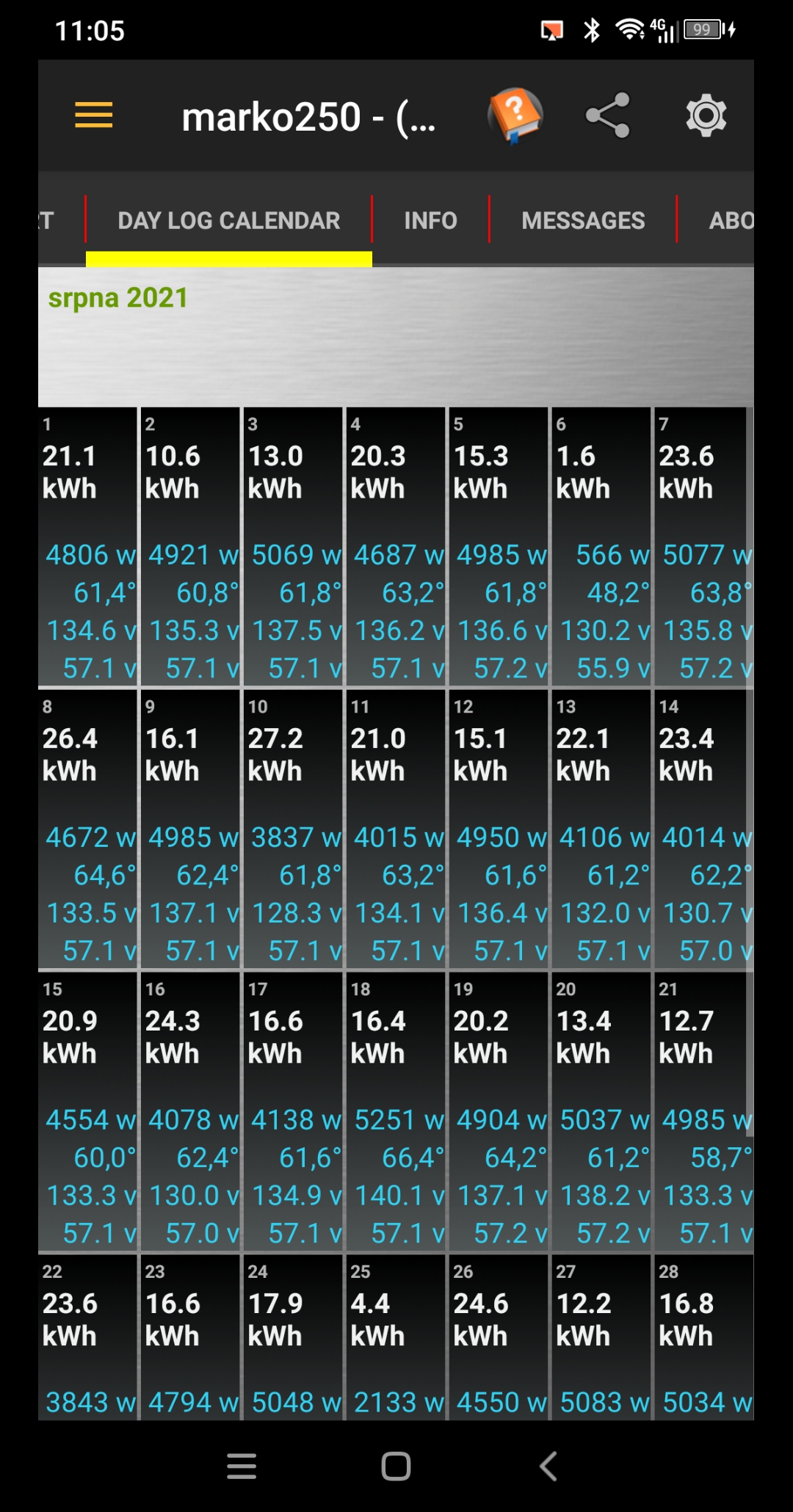Select day 10 with 27.2 kWh
The width and height of the screenshot is (793, 1512).
point(293,829)
